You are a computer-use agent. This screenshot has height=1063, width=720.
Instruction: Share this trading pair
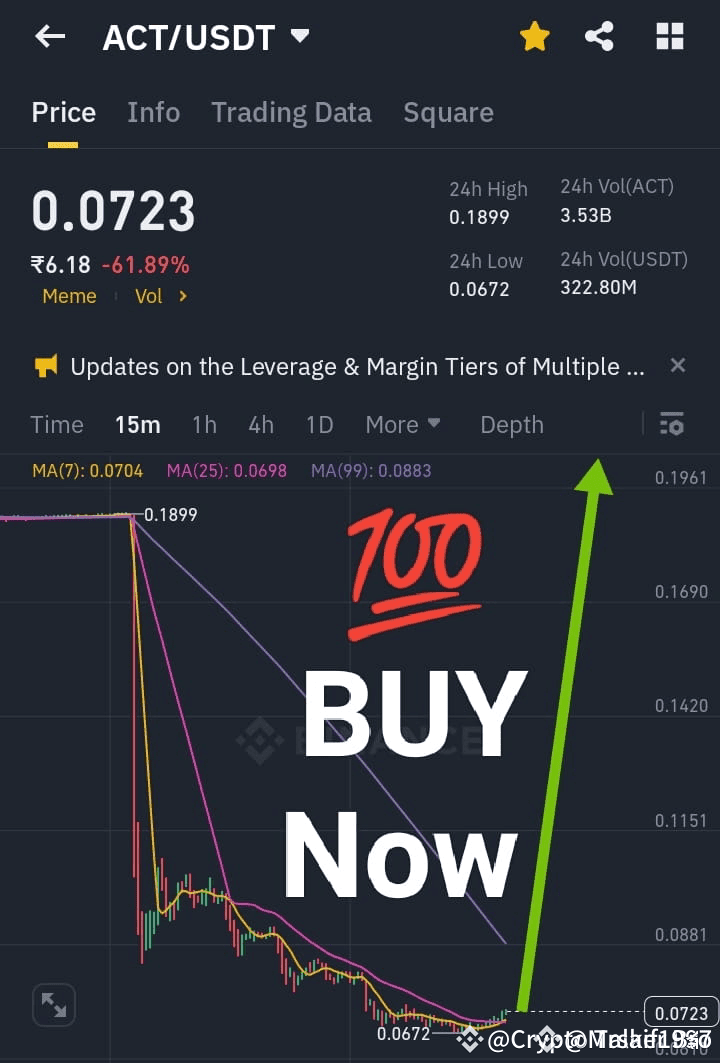pyautogui.click(x=599, y=37)
